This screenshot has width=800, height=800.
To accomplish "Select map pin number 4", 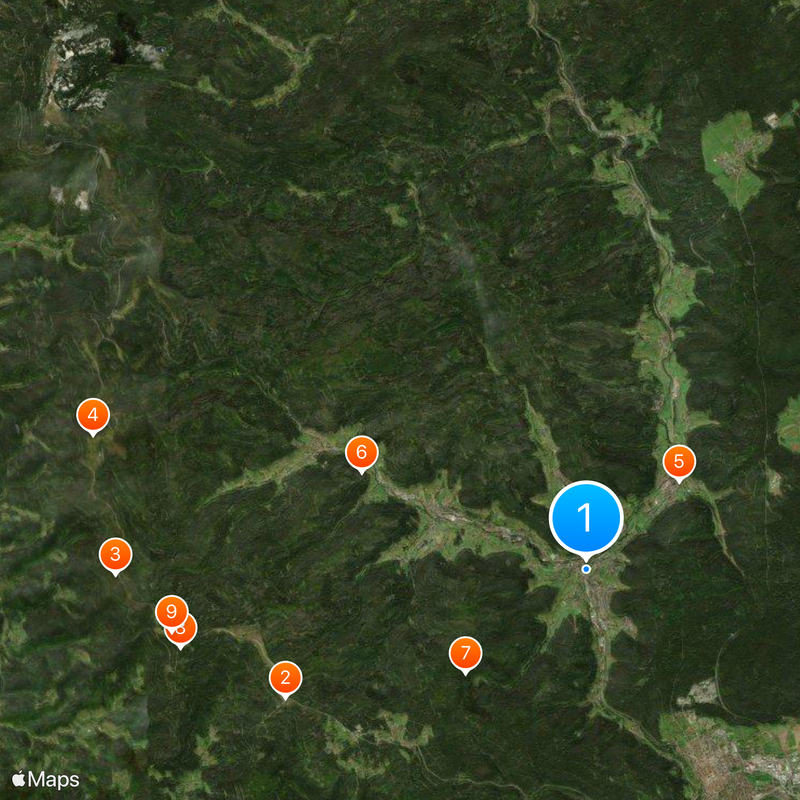I will click(x=93, y=415).
